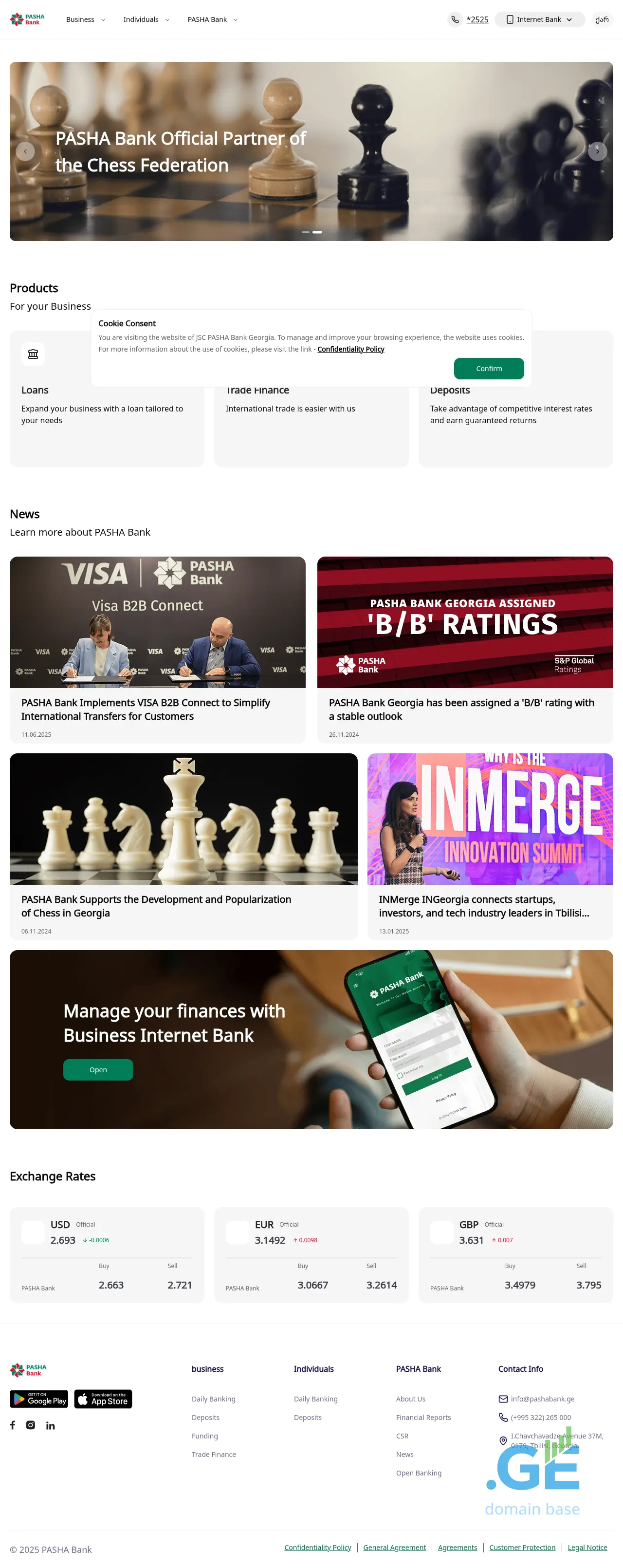Download the app from the App Store
The image size is (623, 1568).
coord(103,1400)
